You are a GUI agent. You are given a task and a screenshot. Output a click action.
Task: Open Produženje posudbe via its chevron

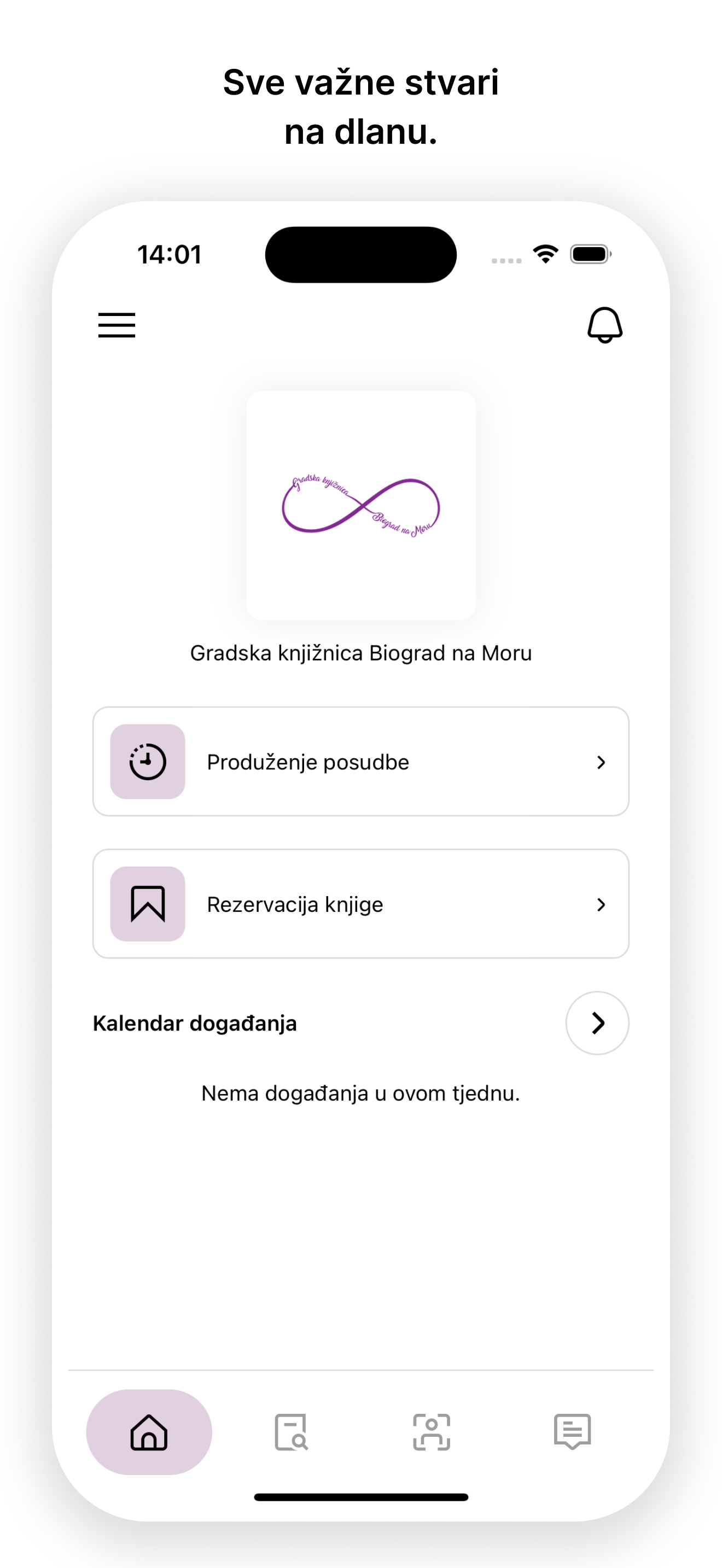pos(602,762)
